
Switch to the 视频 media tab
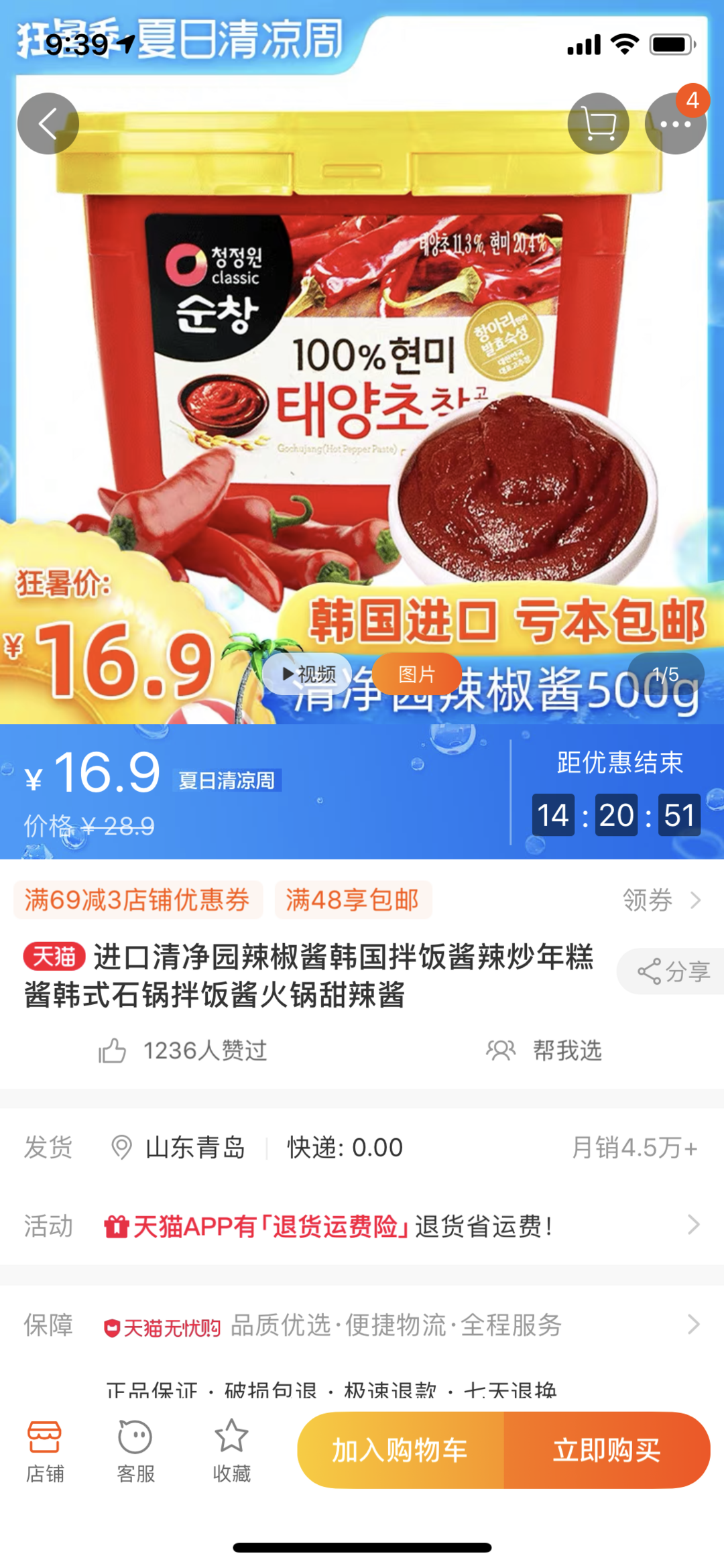[308, 674]
